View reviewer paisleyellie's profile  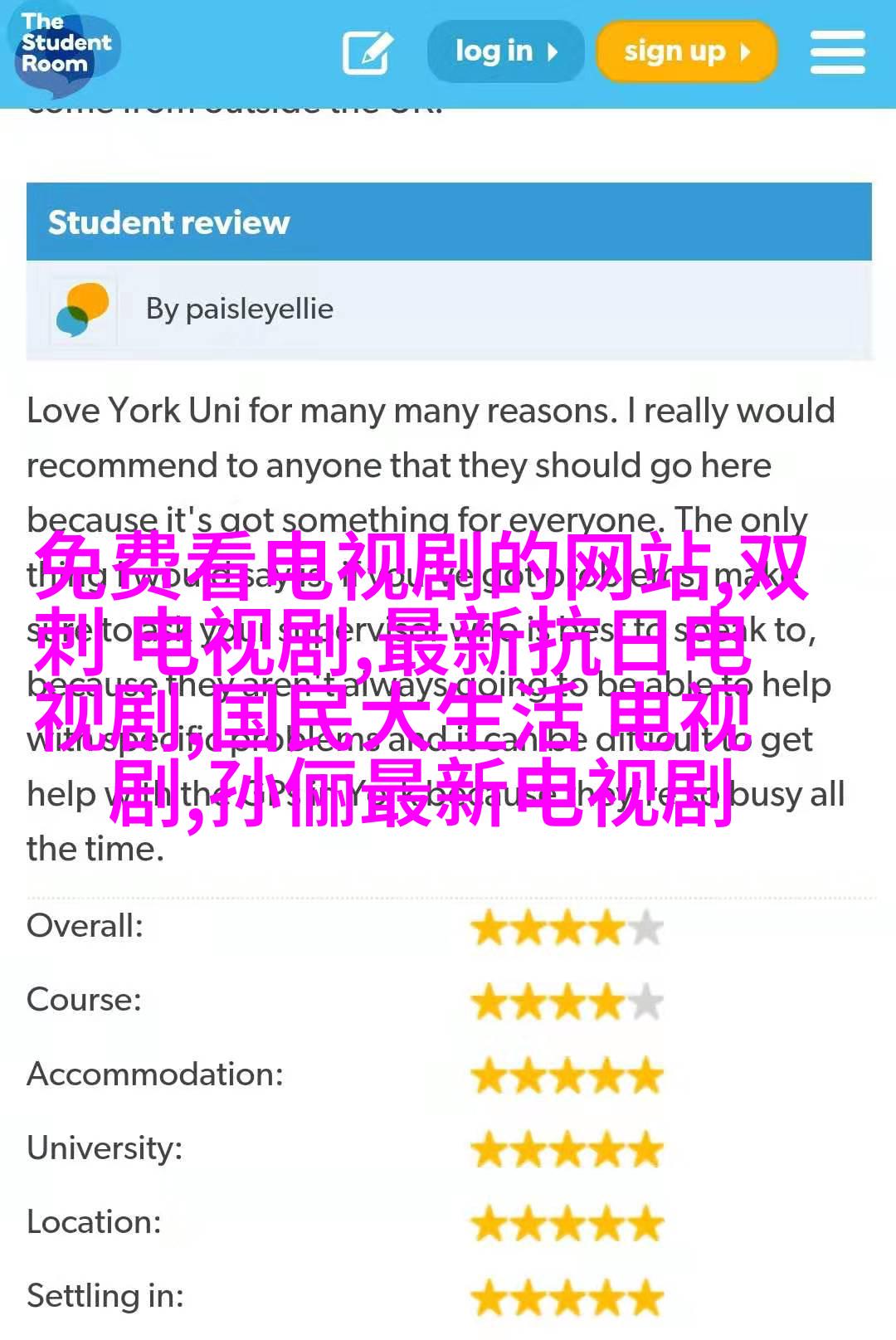pyautogui.click(x=239, y=309)
